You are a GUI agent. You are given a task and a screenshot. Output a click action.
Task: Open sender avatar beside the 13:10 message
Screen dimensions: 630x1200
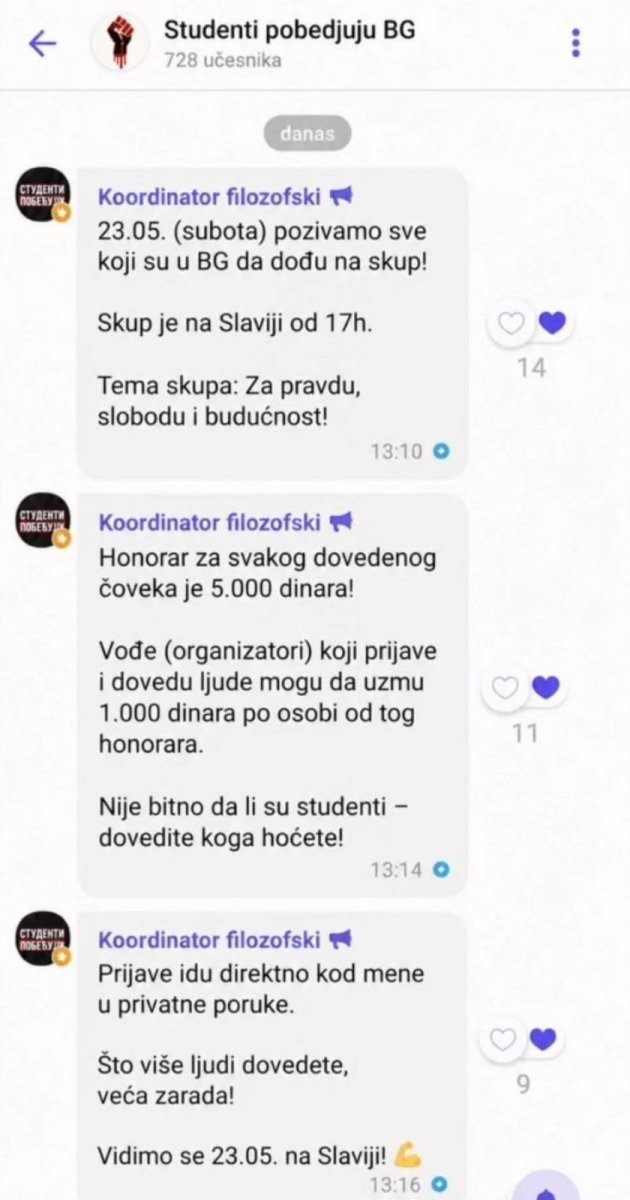43,195
